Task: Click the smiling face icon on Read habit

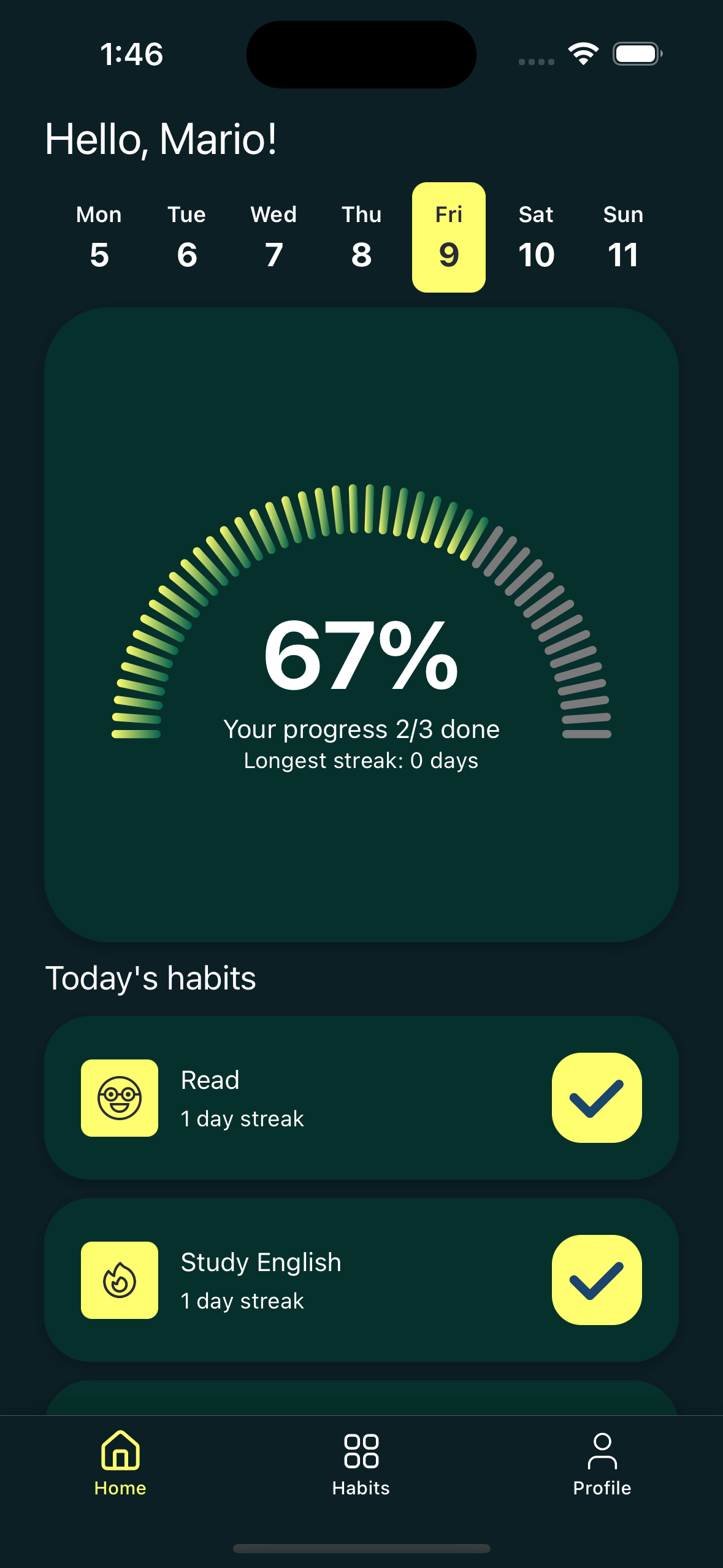Action: click(119, 1098)
